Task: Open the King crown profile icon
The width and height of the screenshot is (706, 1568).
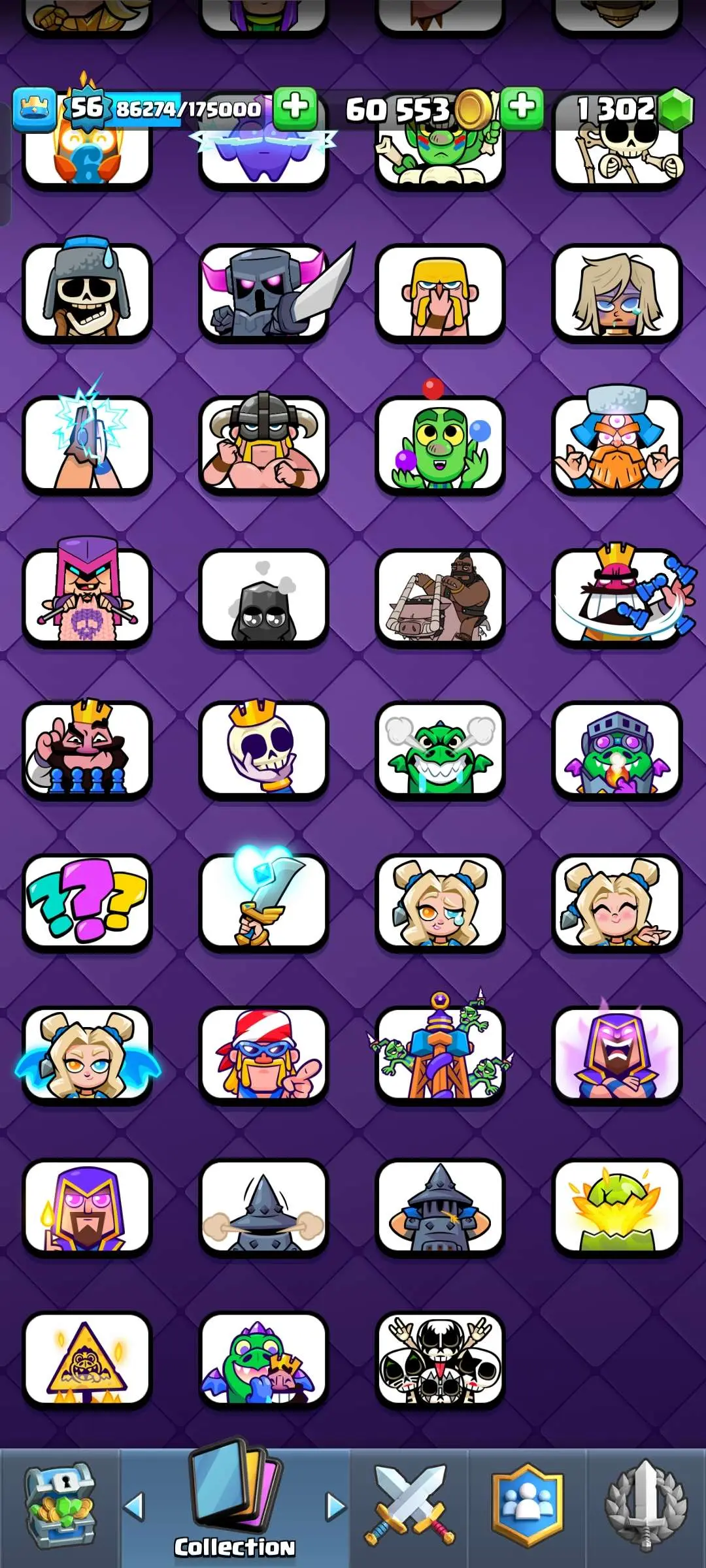Action: coord(34,108)
